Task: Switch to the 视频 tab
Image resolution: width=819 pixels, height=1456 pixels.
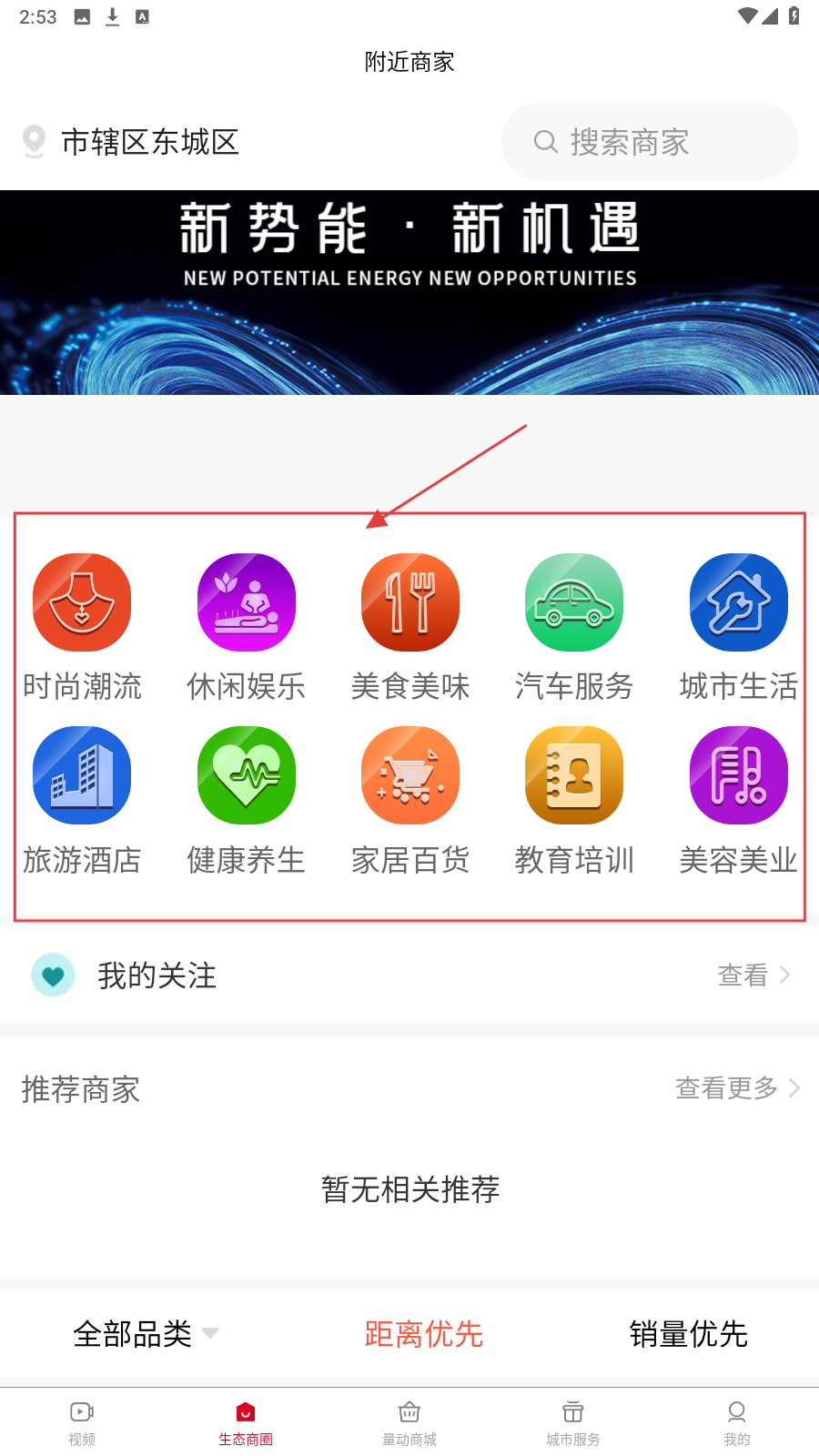Action: click(x=82, y=1421)
